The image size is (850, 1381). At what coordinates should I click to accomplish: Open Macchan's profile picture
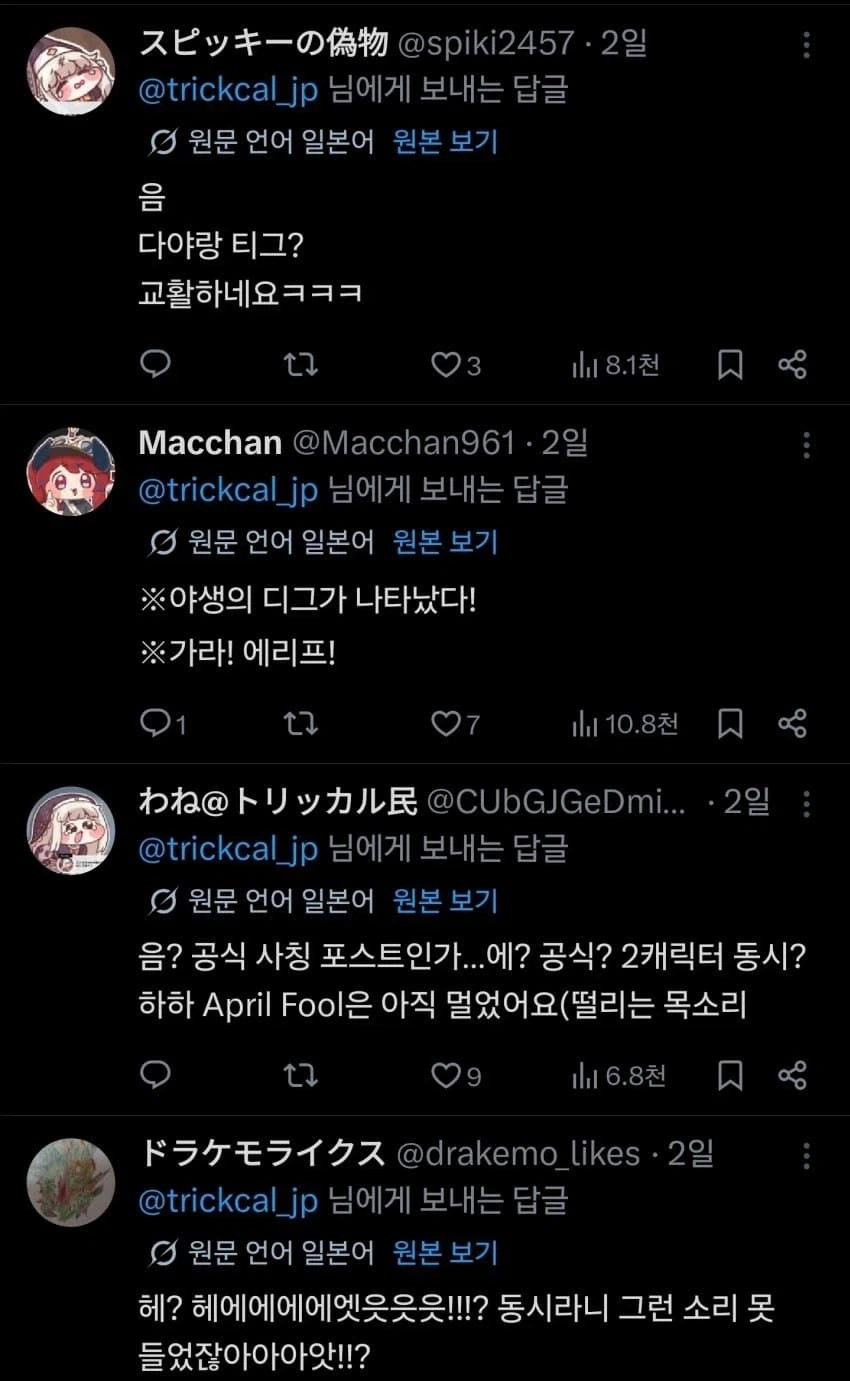click(x=70, y=472)
